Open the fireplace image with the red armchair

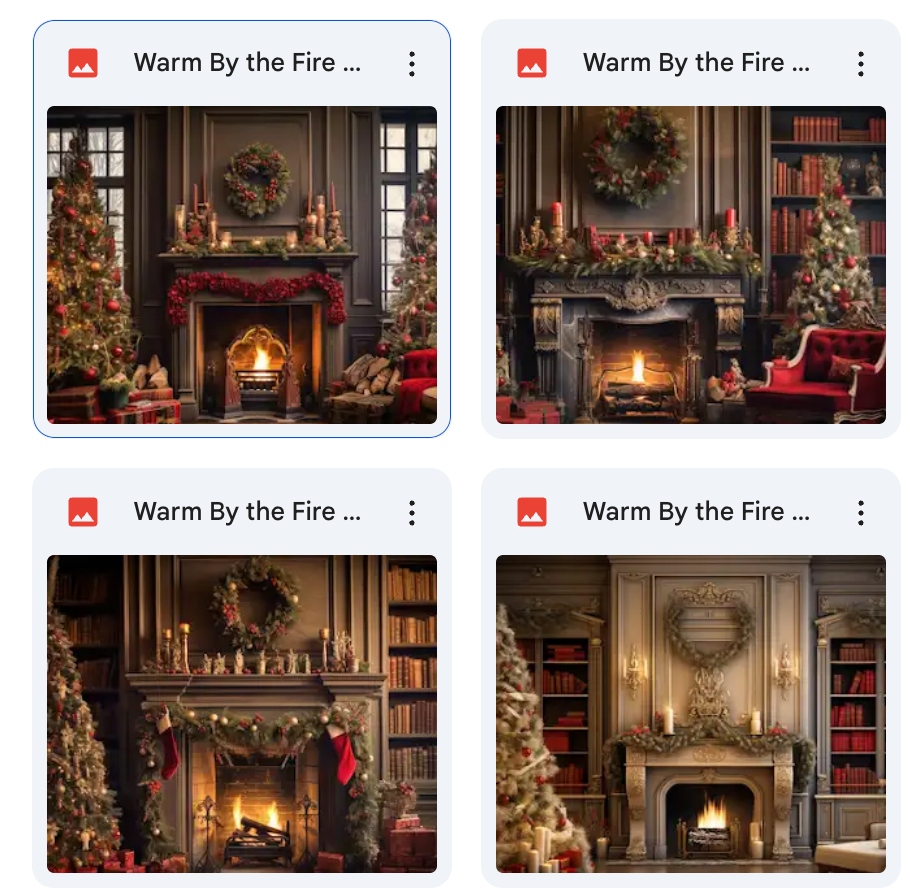pyautogui.click(x=690, y=265)
